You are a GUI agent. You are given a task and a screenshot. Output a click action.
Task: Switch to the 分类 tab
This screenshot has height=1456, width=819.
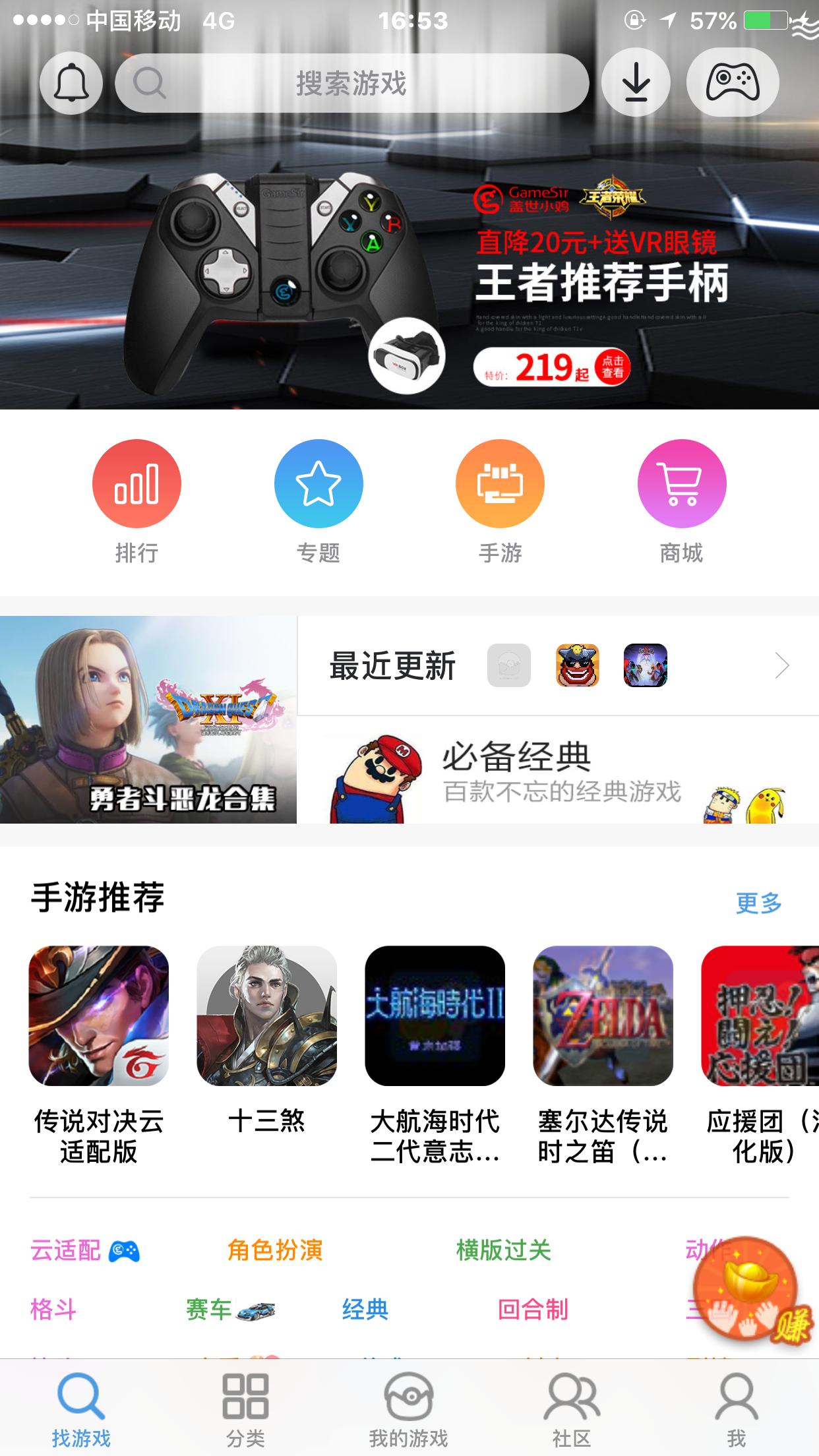pos(245,1407)
